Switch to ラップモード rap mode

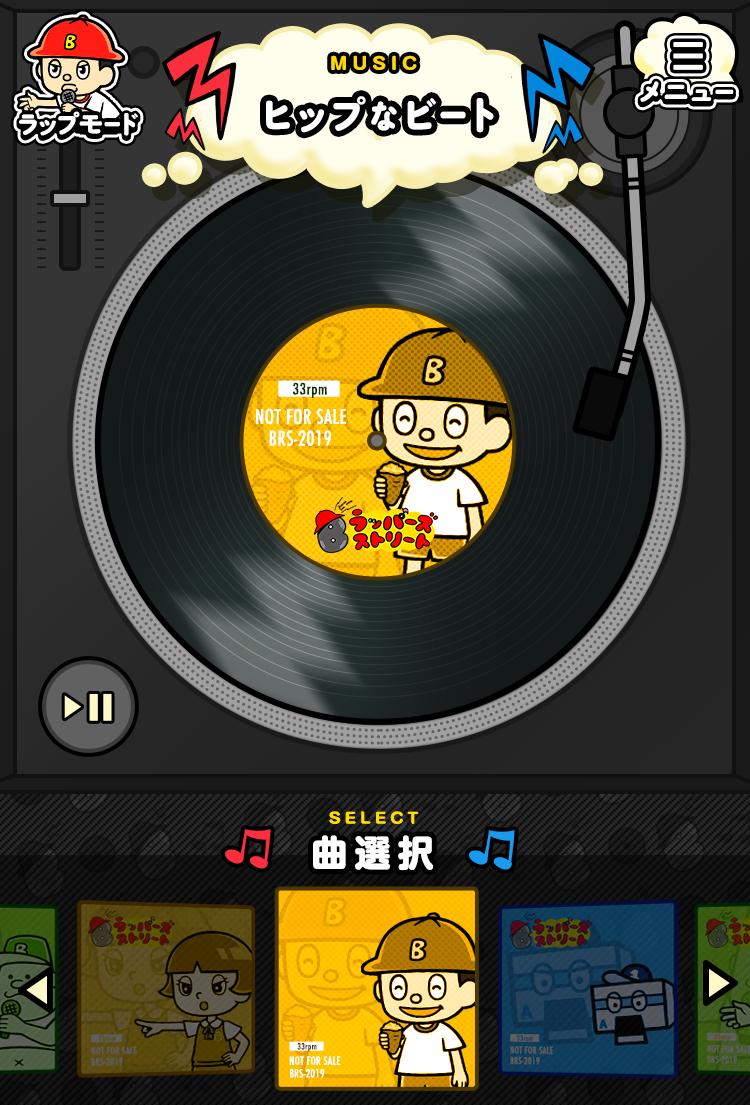(75, 80)
